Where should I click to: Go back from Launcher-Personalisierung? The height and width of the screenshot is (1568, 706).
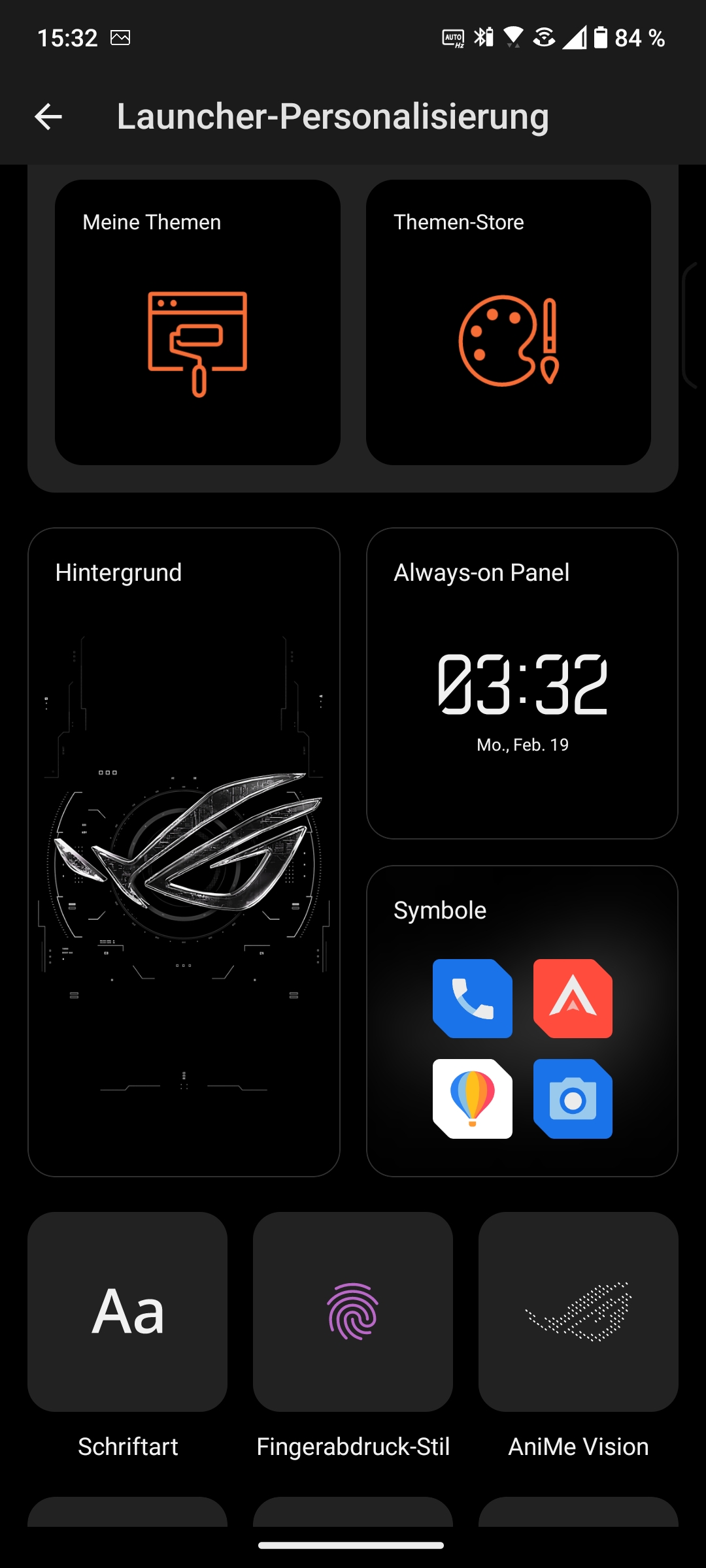pos(48,117)
